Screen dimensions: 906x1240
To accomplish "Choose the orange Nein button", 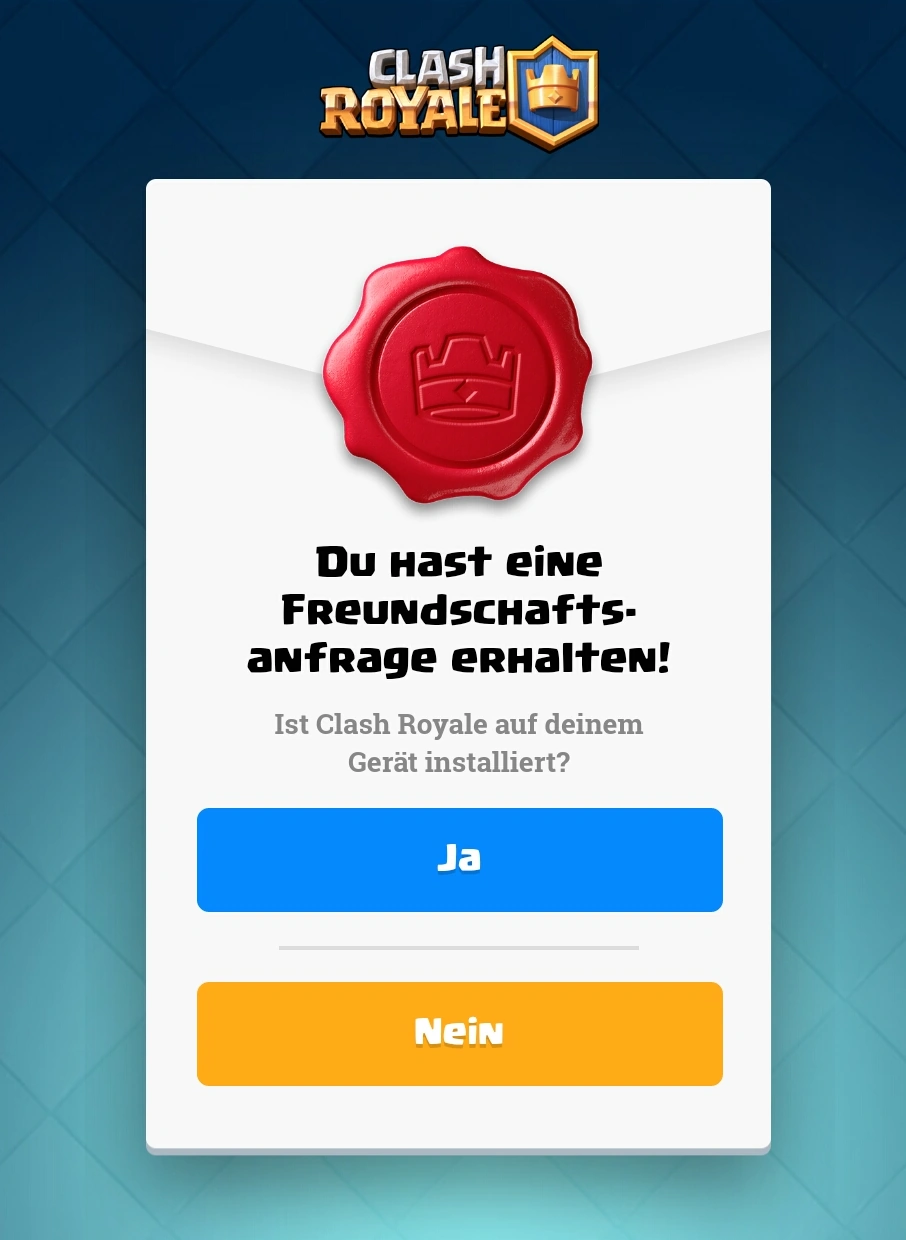I will 459,1034.
